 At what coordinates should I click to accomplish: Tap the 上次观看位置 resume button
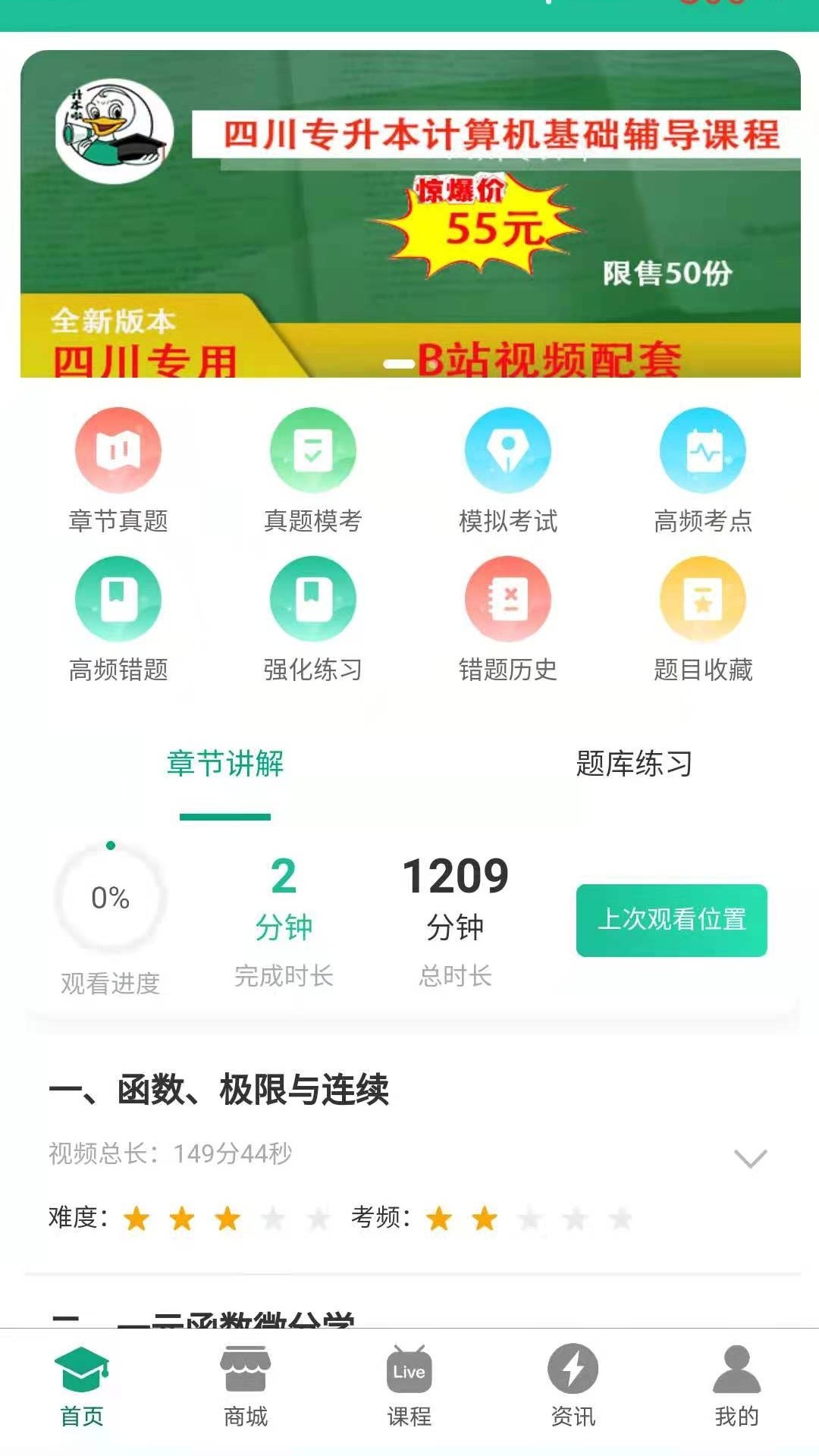coord(672,920)
